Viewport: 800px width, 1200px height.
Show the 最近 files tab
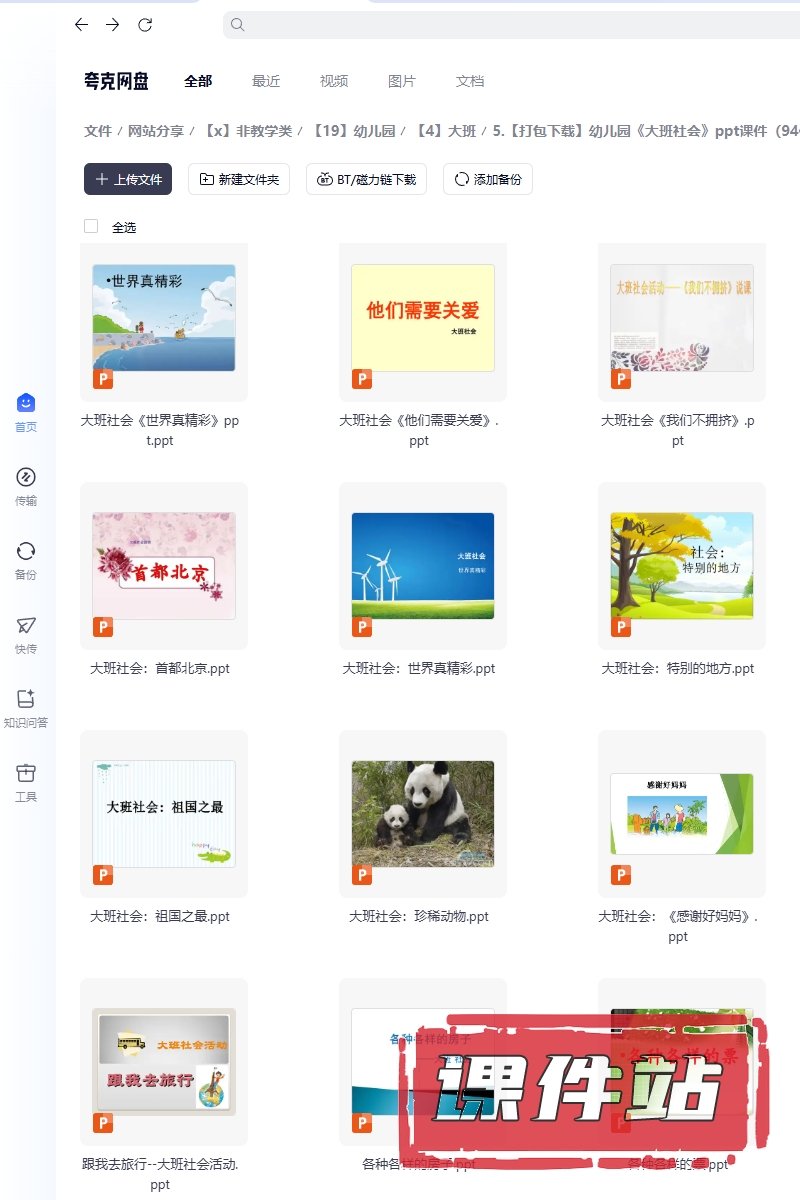[266, 81]
